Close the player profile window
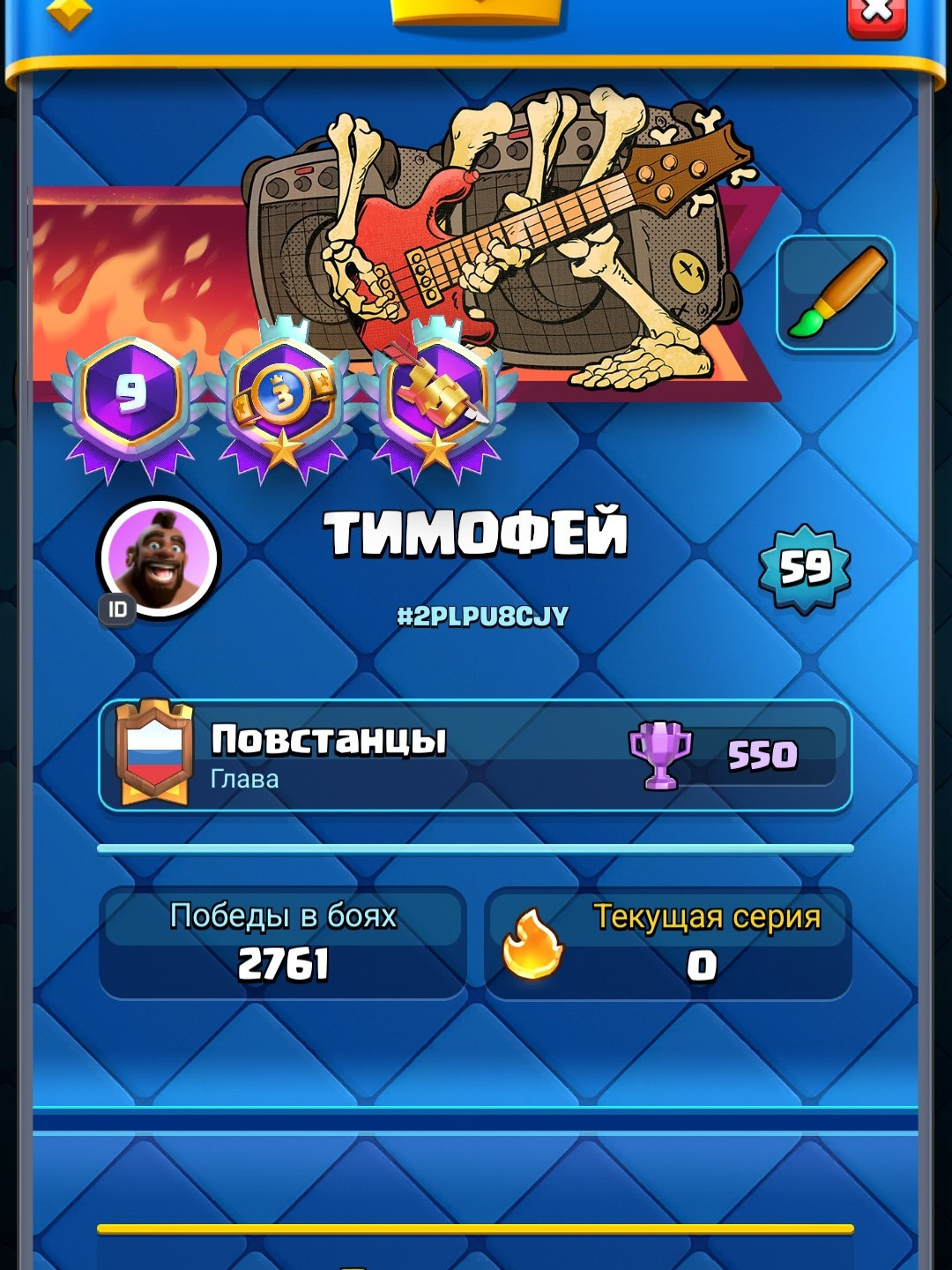 coord(876,15)
